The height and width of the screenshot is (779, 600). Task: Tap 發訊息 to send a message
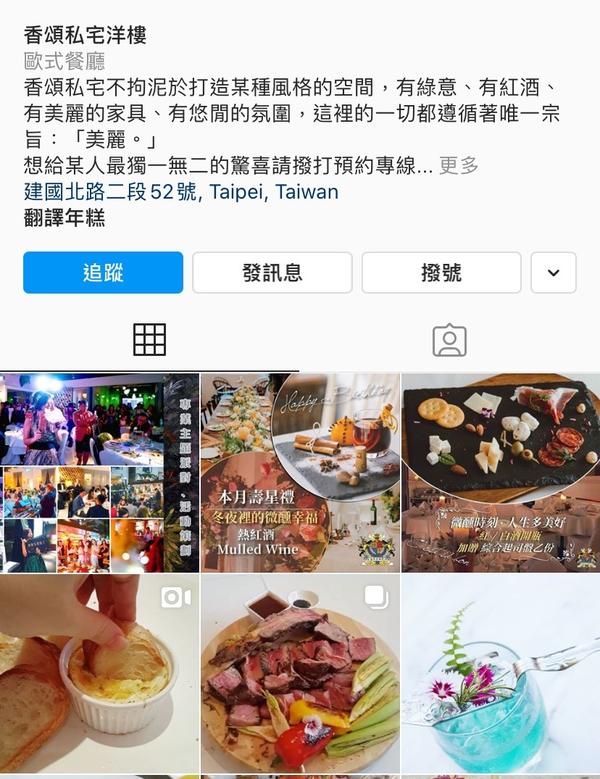coord(272,272)
